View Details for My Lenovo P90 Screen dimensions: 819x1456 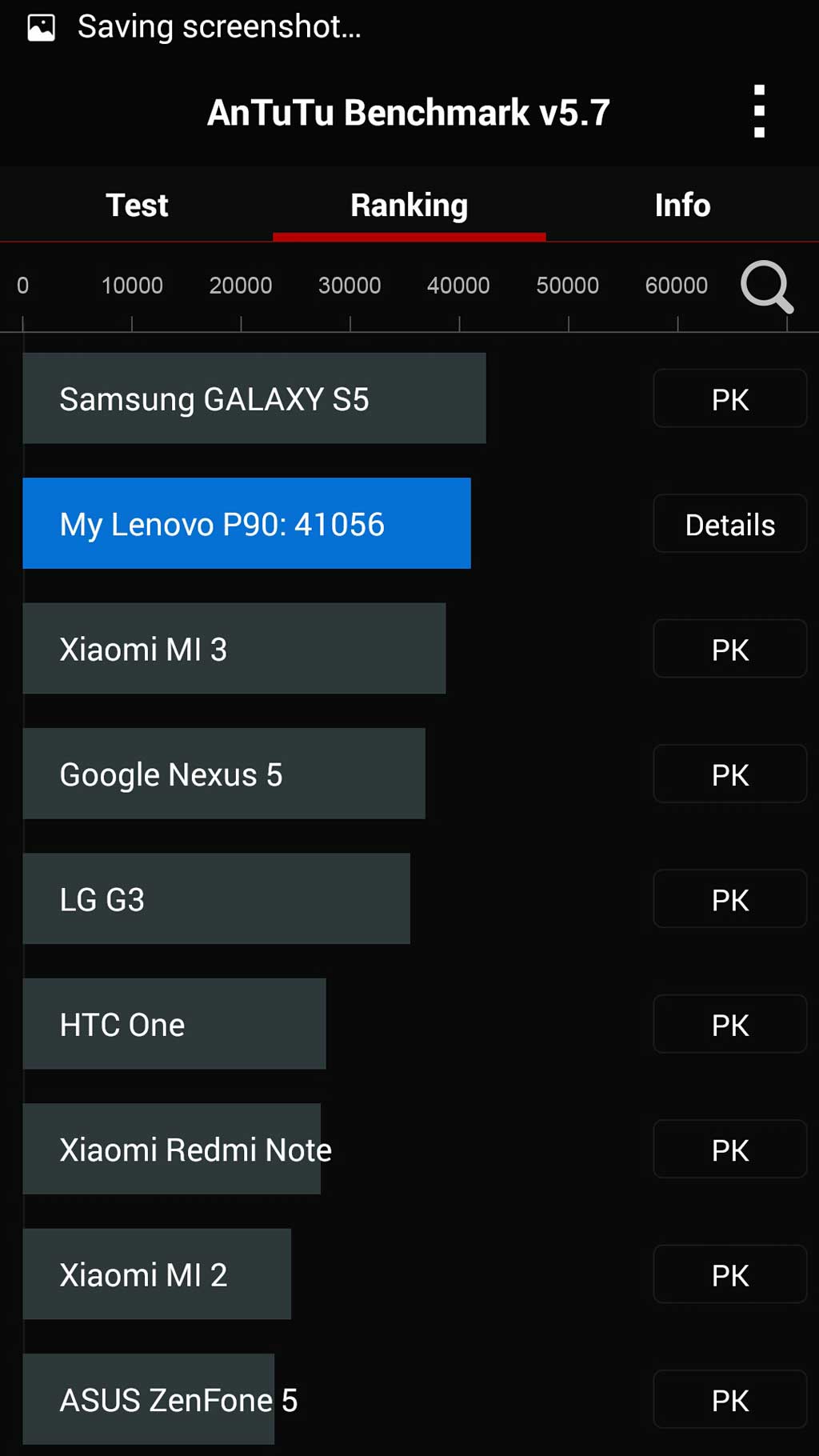[x=729, y=525]
